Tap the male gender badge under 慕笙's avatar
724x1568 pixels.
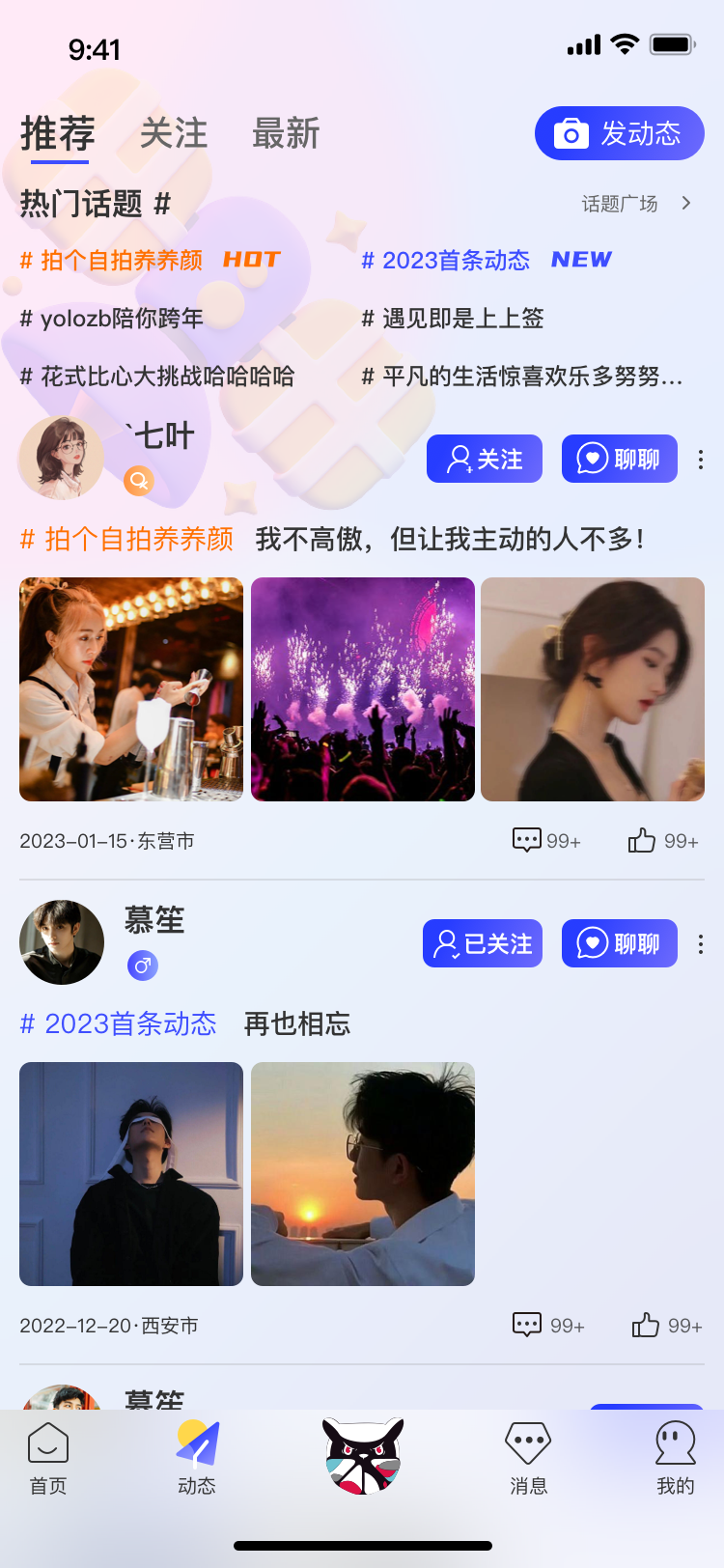(x=142, y=966)
